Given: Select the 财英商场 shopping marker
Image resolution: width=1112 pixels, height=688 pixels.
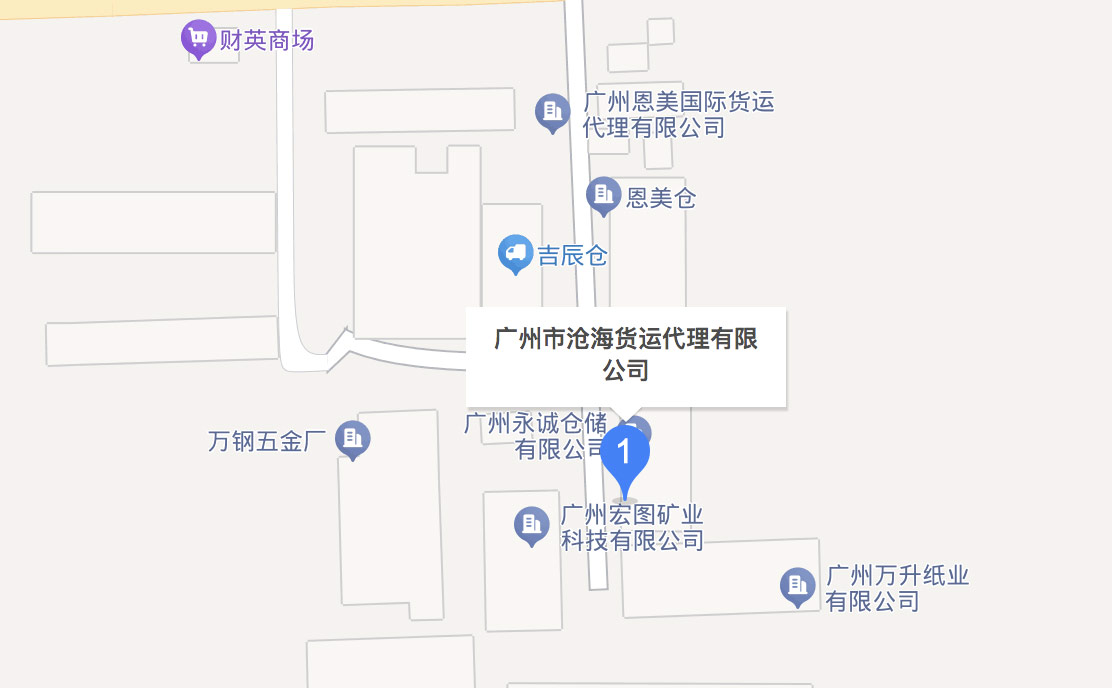Looking at the screenshot, I should 198,39.
